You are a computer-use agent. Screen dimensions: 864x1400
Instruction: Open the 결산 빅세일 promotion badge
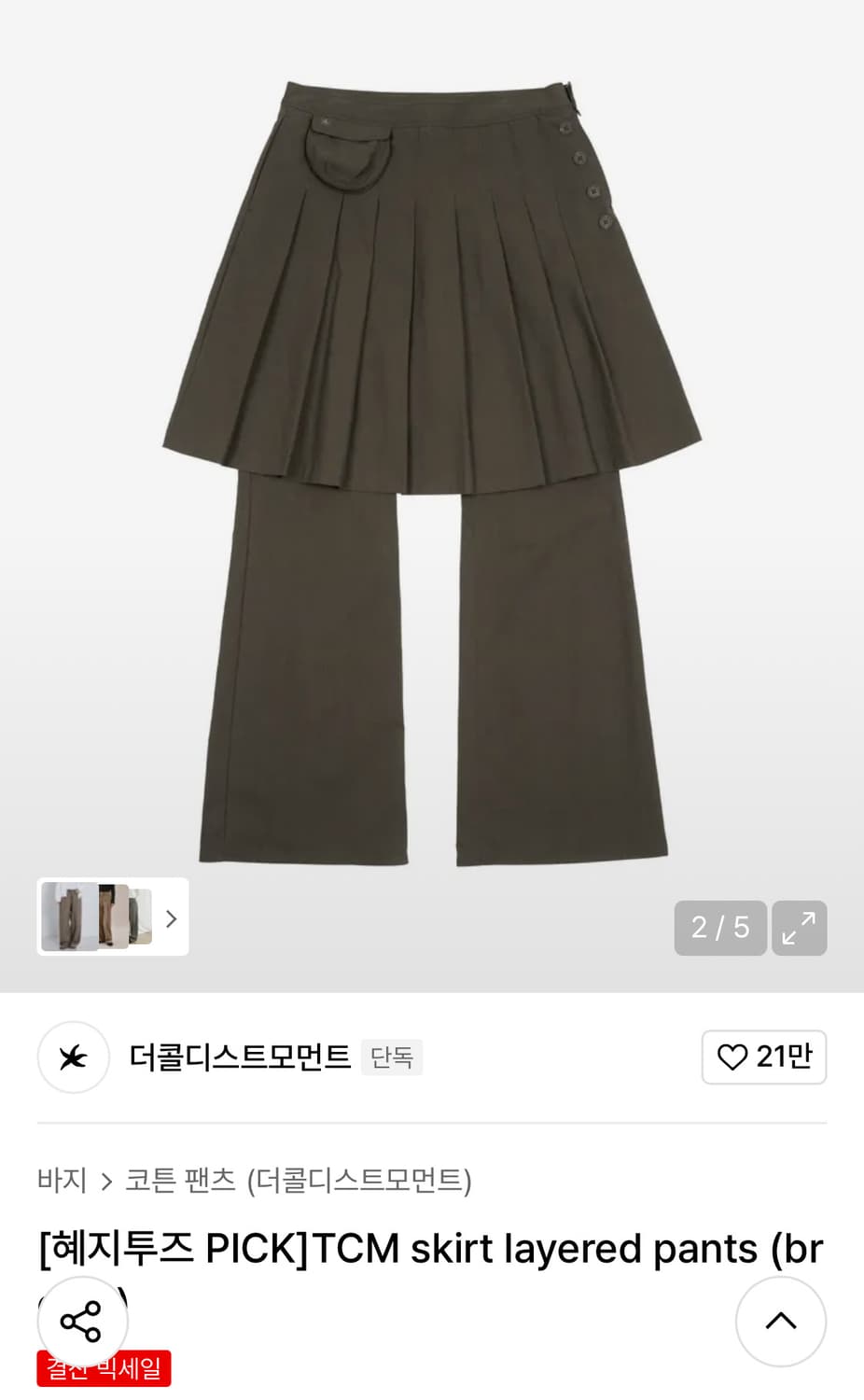coord(103,1368)
